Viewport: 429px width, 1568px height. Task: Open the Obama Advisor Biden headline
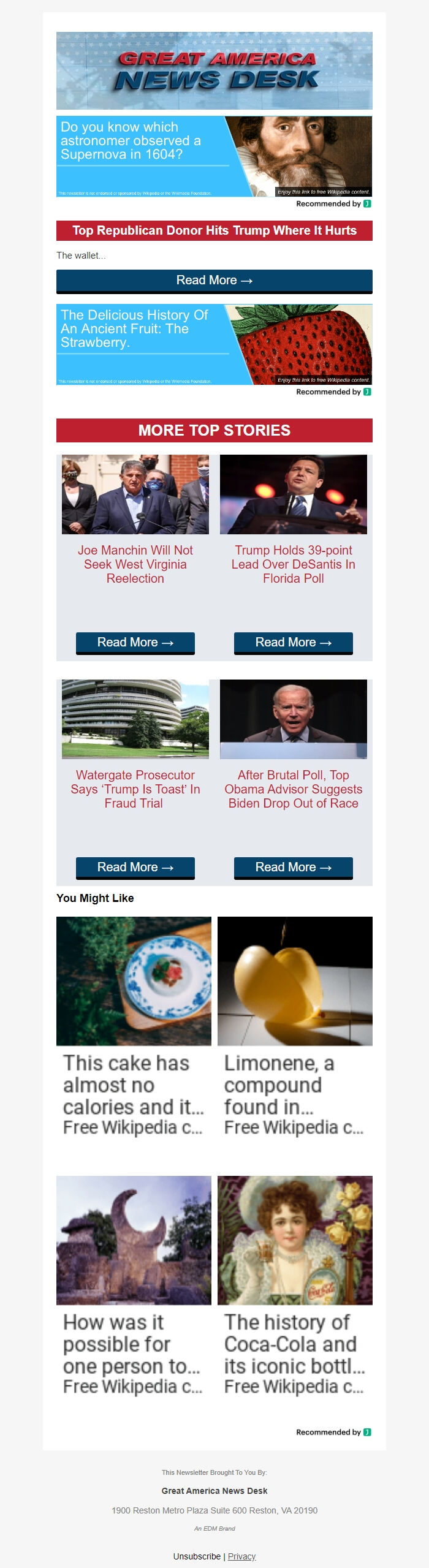(x=293, y=789)
